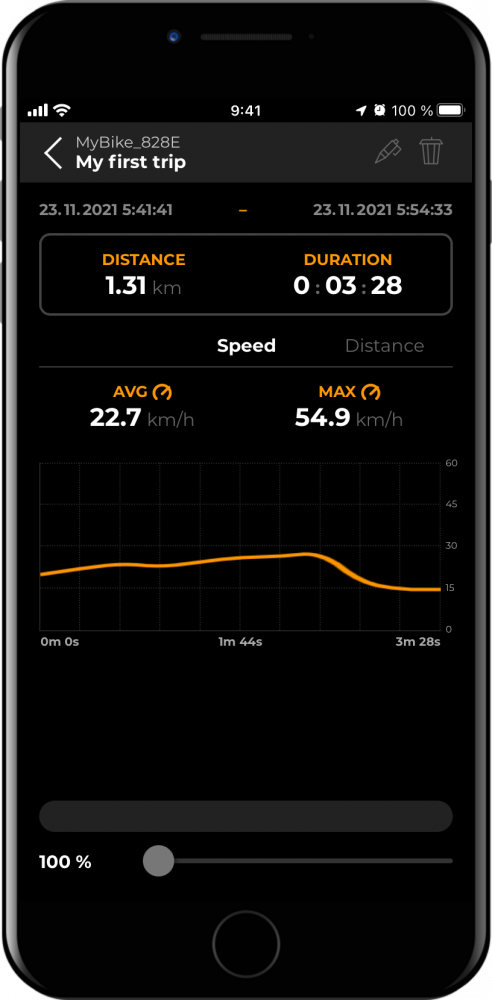Delete this trip with the trash icon
The width and height of the screenshot is (492, 1000).
coord(431,152)
